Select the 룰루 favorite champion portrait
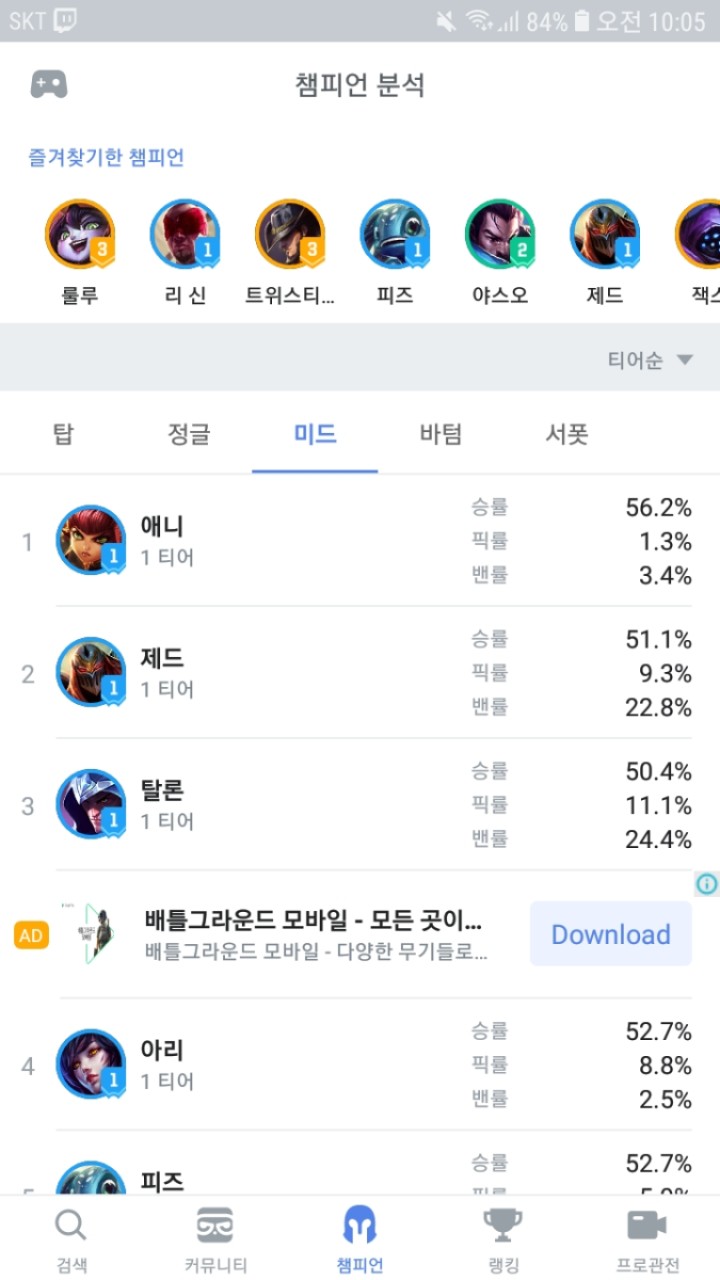Screen dimensions: 720x1280 [79, 233]
